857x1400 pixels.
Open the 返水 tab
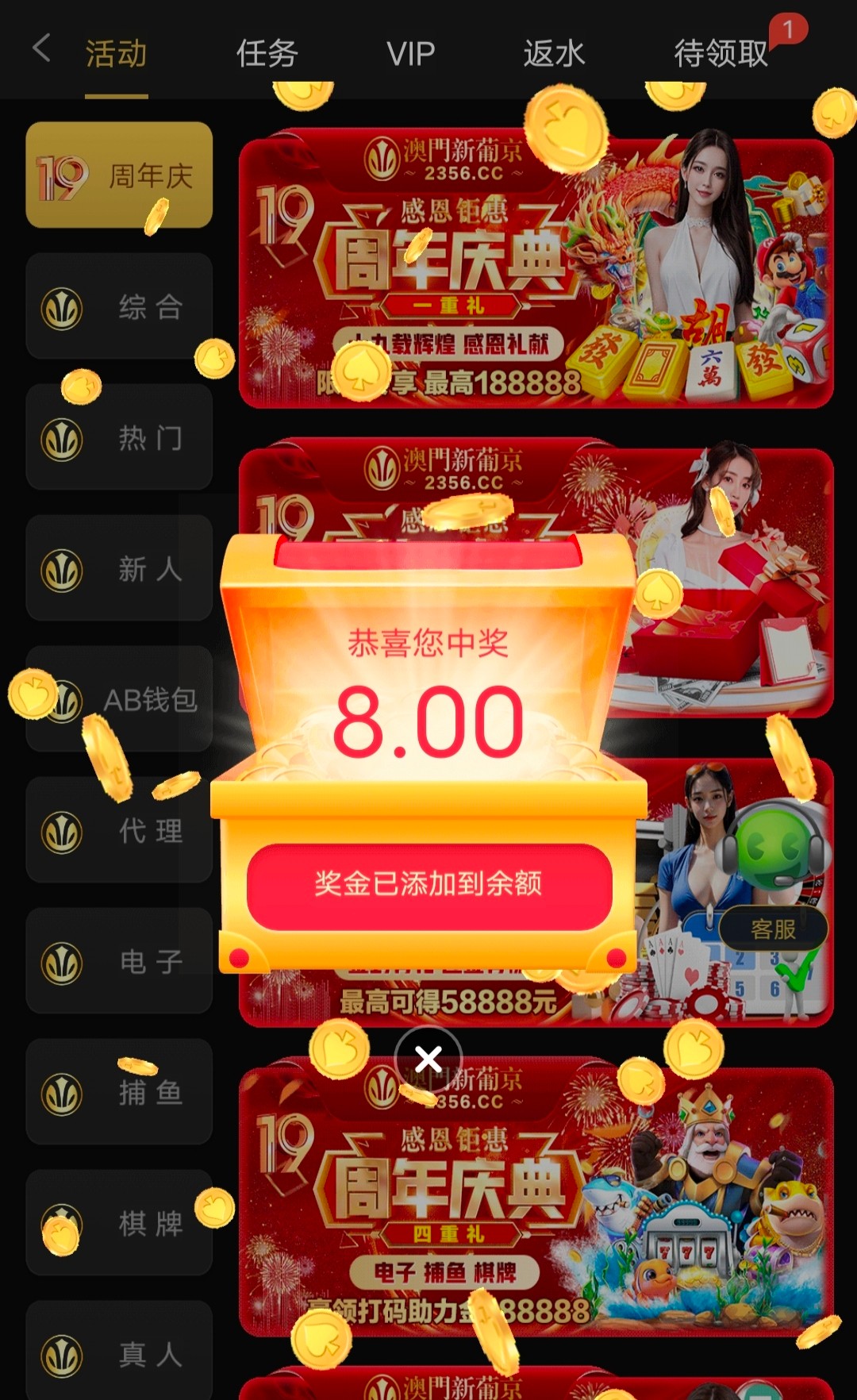click(554, 54)
